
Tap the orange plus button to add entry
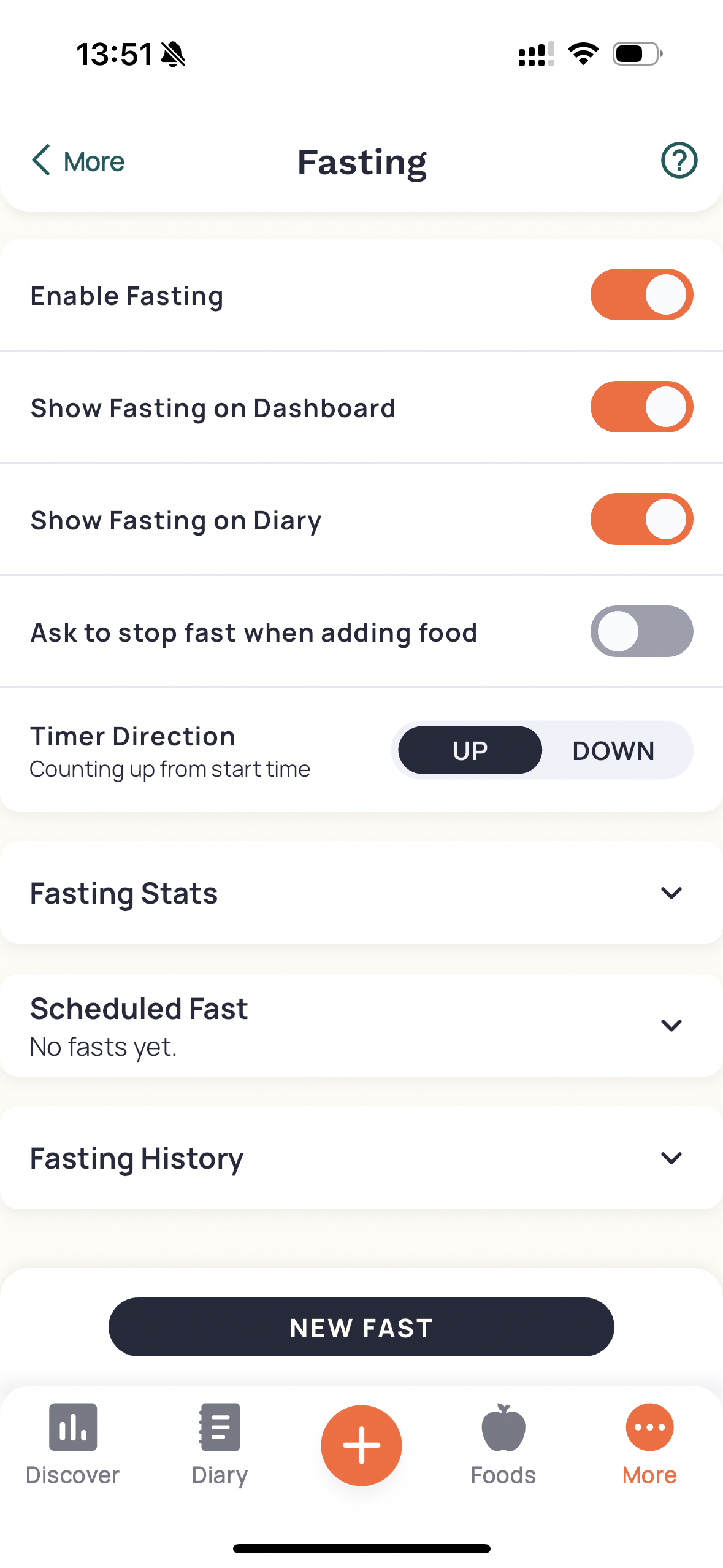361,1445
